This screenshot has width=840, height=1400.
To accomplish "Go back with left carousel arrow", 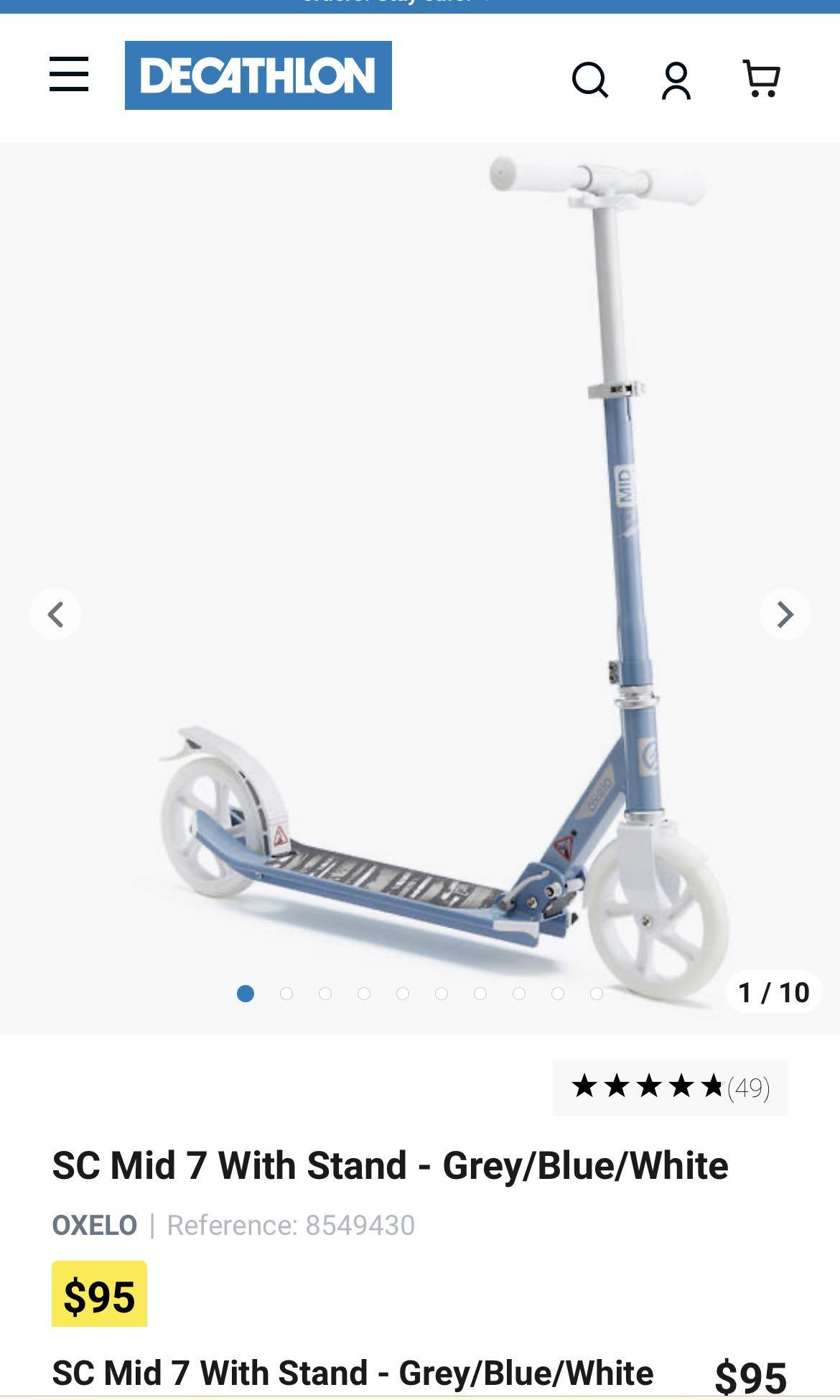I will [x=55, y=614].
